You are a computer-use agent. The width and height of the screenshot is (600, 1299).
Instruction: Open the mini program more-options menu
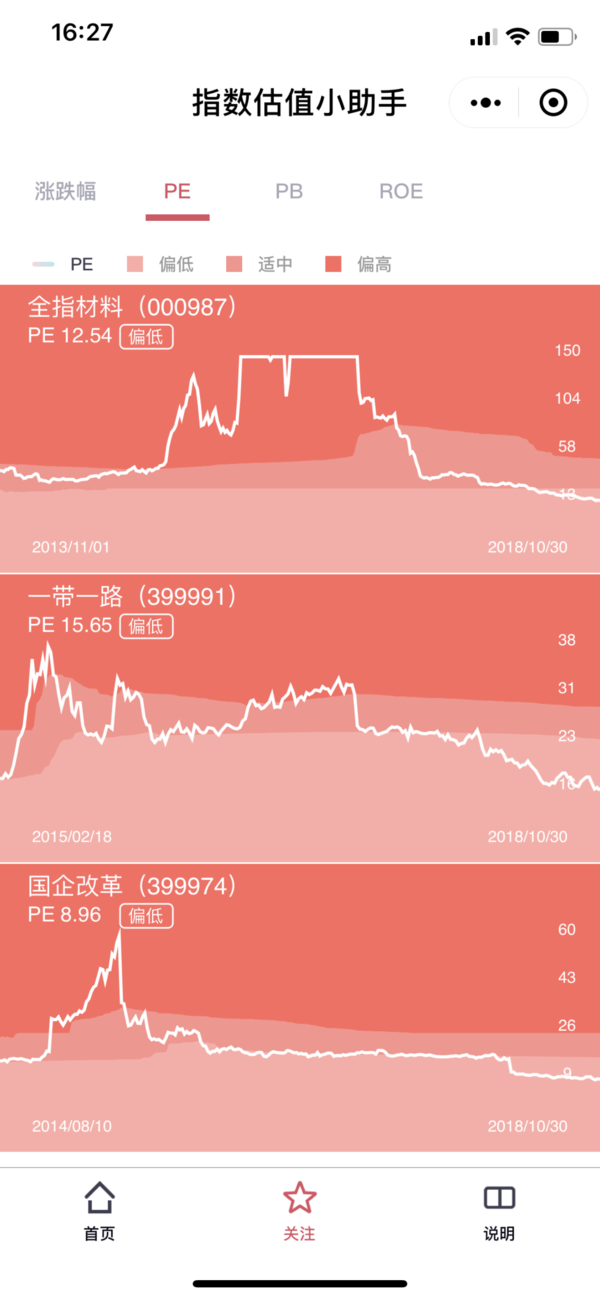(485, 102)
